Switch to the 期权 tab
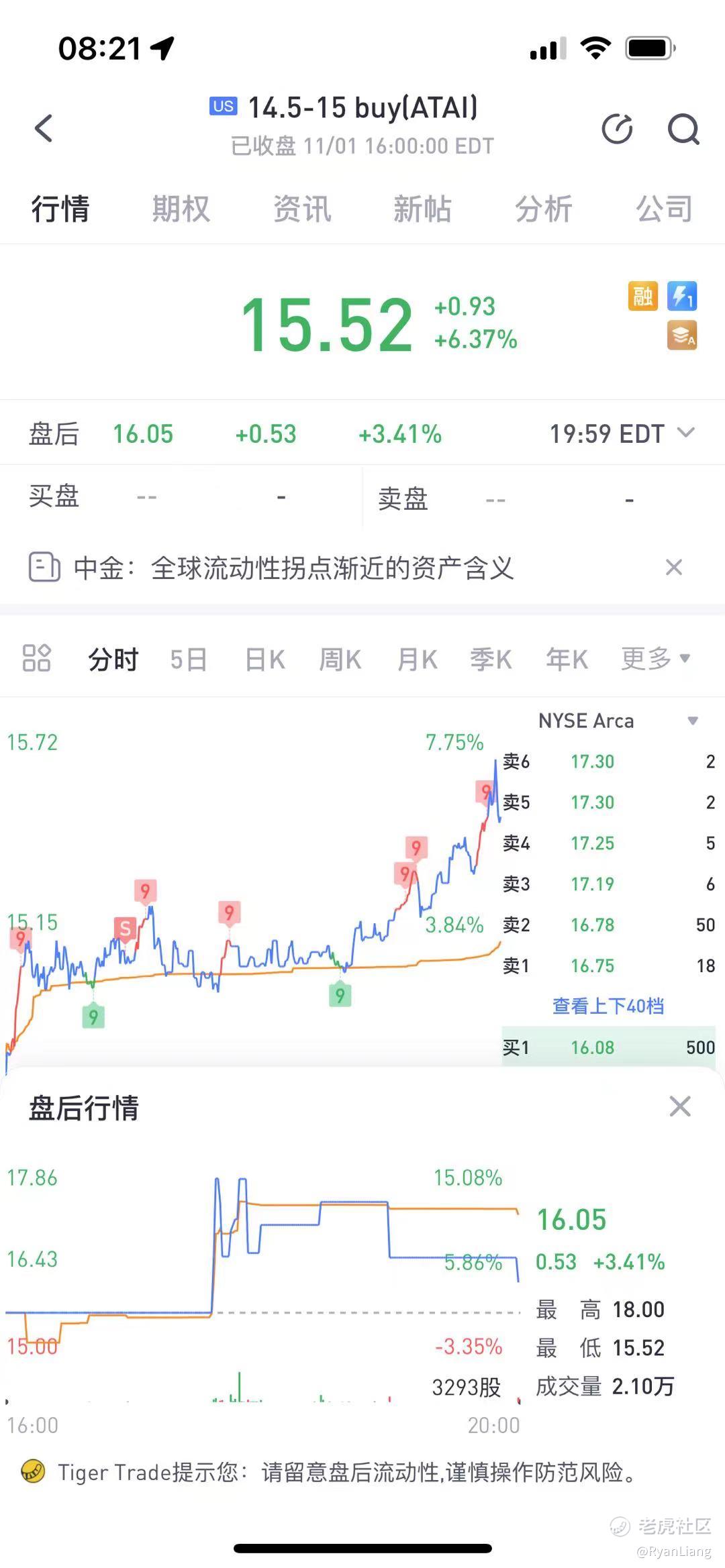The height and width of the screenshot is (1568, 725). (x=181, y=209)
